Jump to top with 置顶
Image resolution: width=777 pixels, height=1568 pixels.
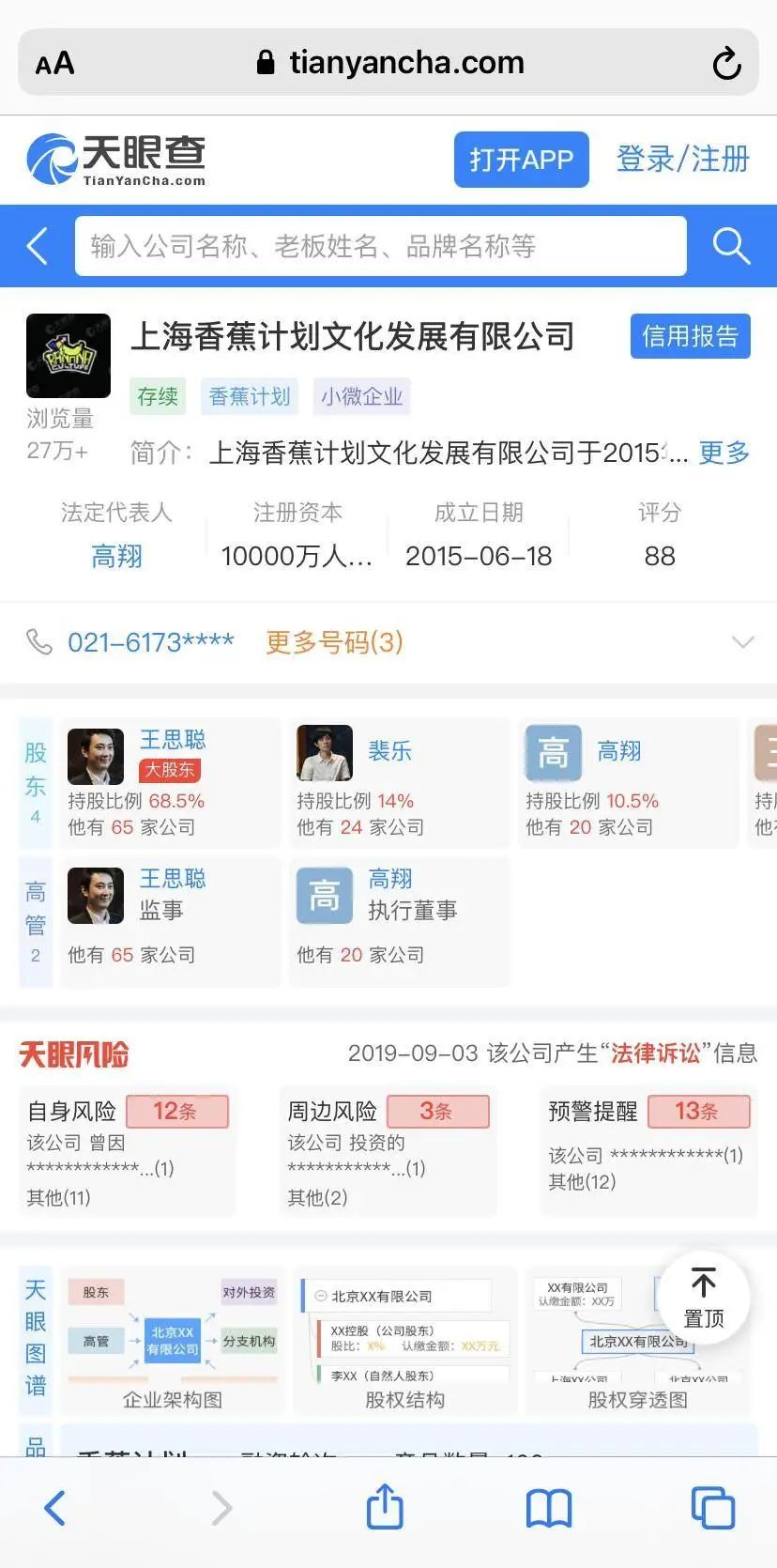[x=703, y=1298]
